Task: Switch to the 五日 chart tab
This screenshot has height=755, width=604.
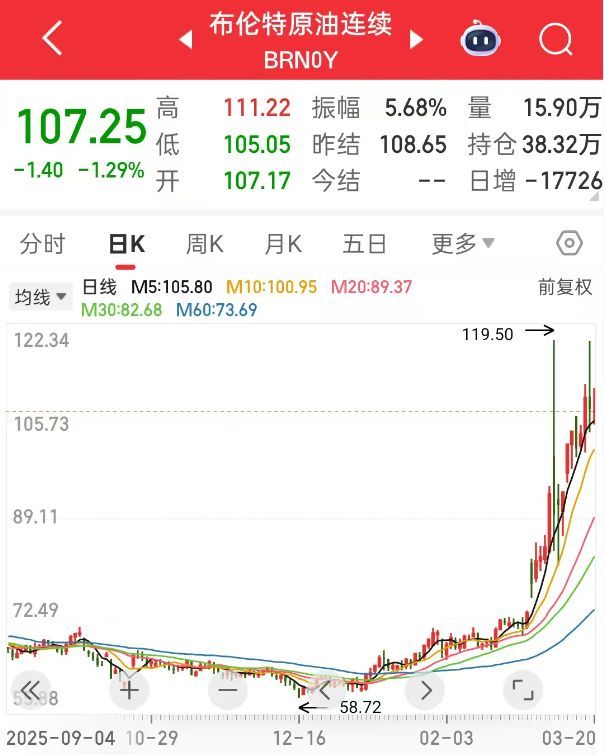Action: [x=364, y=243]
